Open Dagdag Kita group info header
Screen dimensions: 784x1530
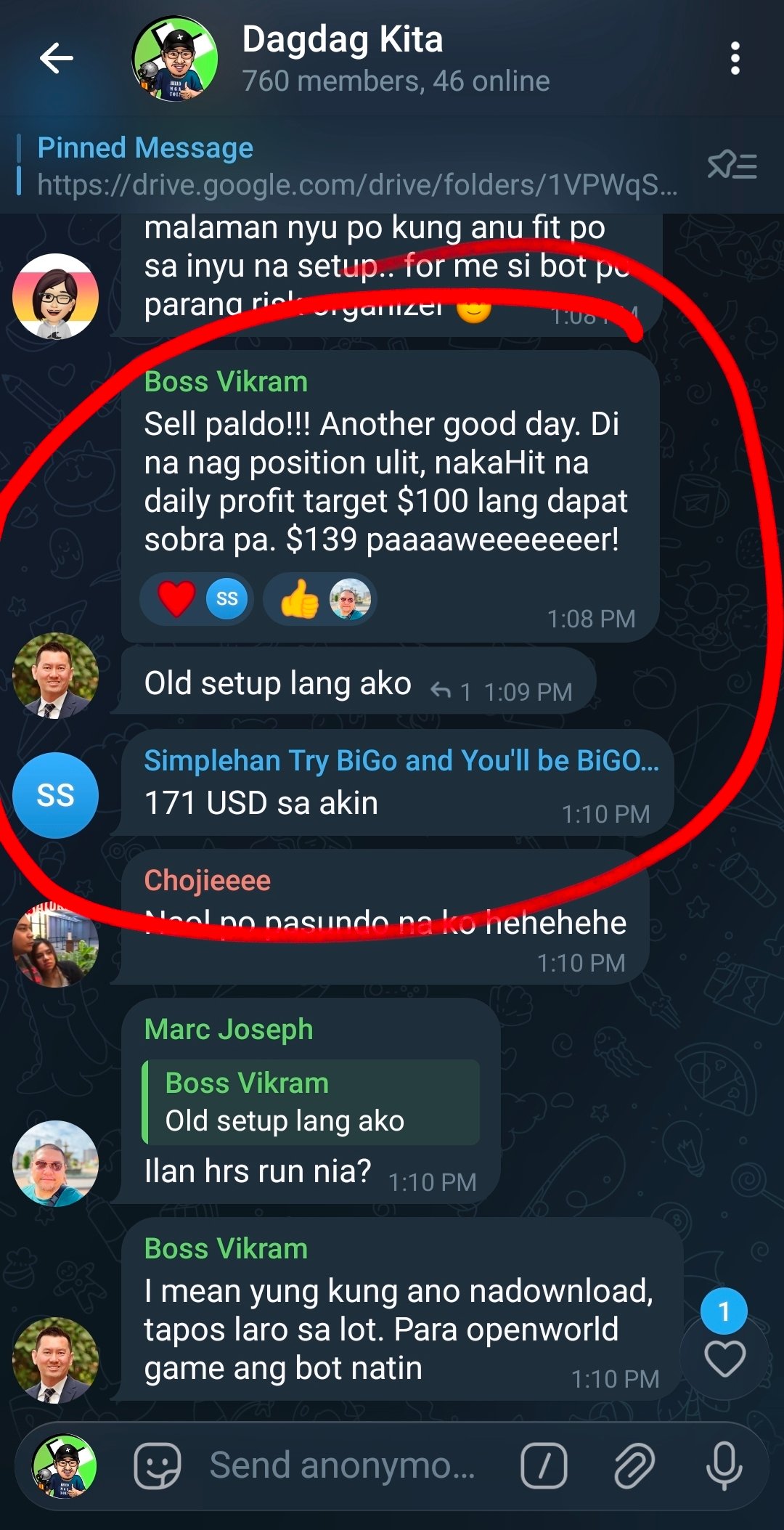point(343,40)
